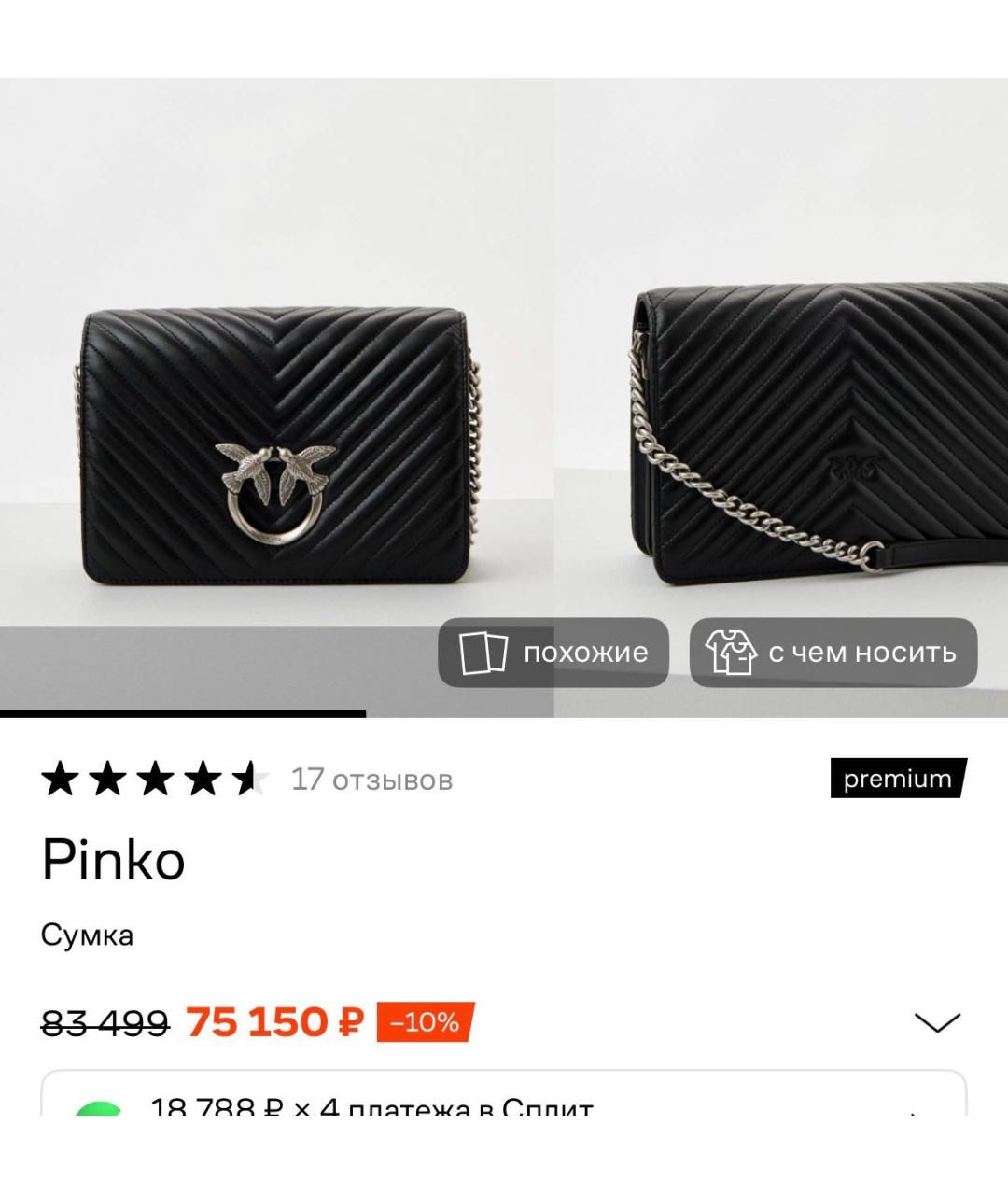Select the "Pinko" brand name
This screenshot has height=1195, width=1008.
112,861
